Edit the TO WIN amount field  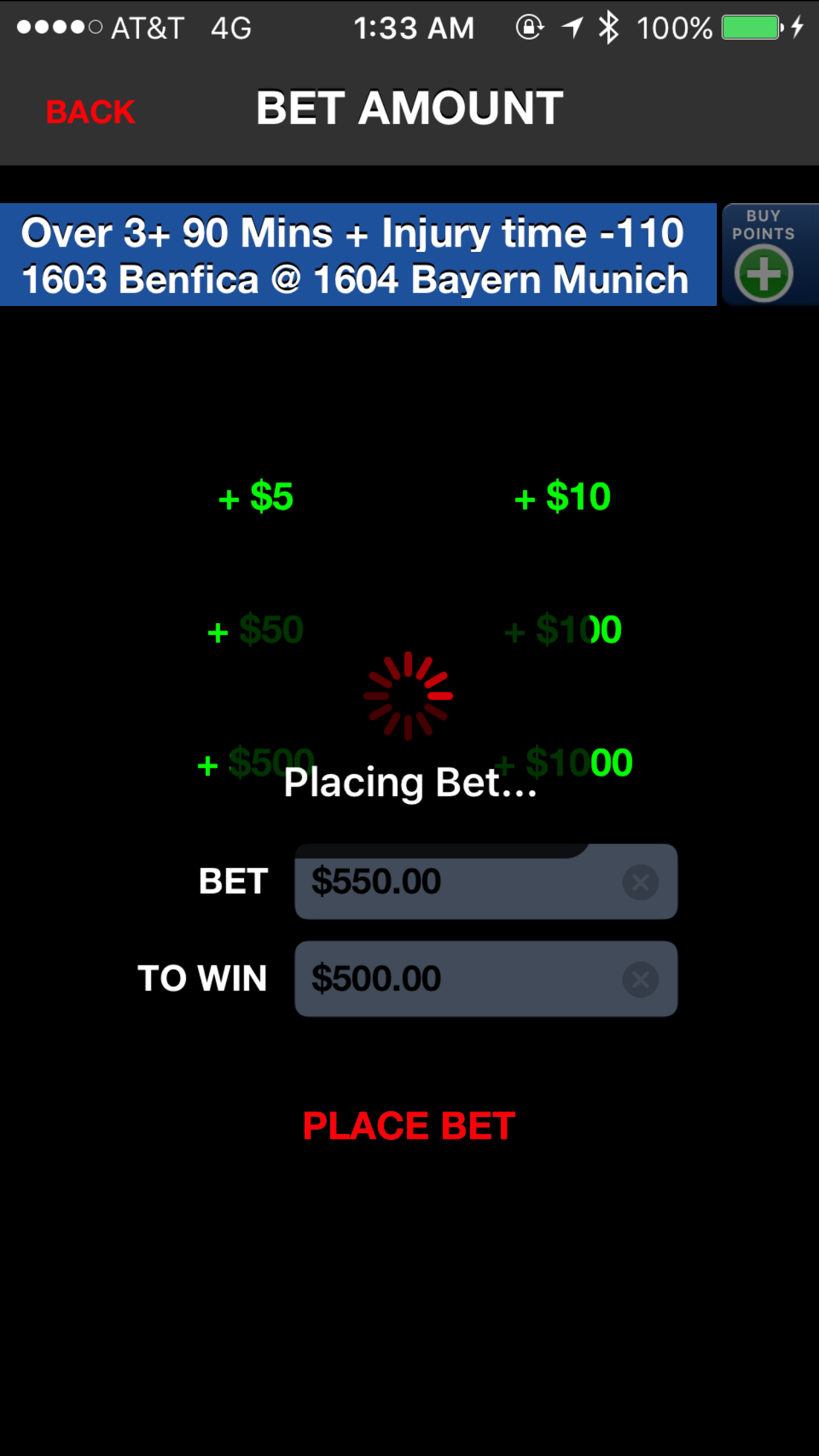pyautogui.click(x=455, y=979)
